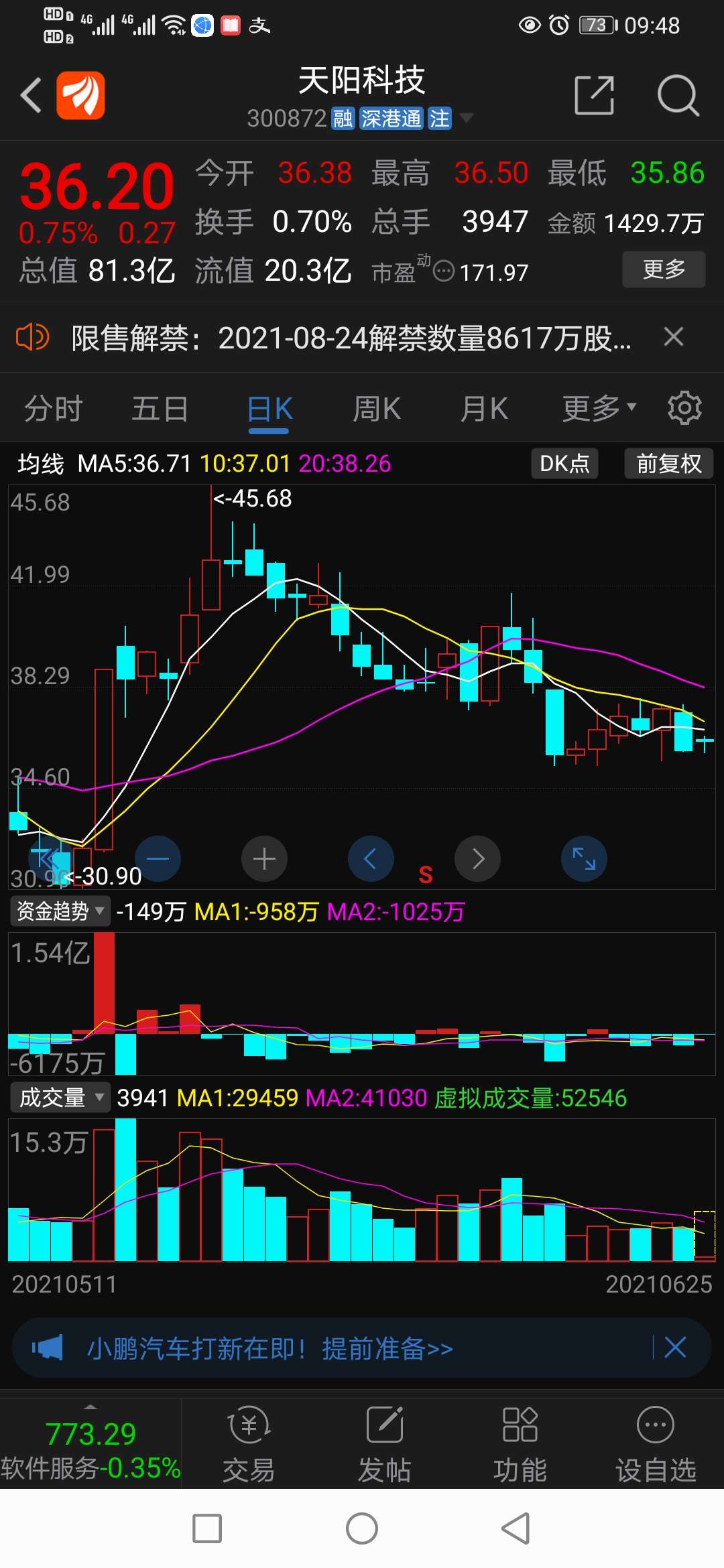Switch price adjustment with 前复权 toggle
The image size is (724, 1568).
point(668,463)
